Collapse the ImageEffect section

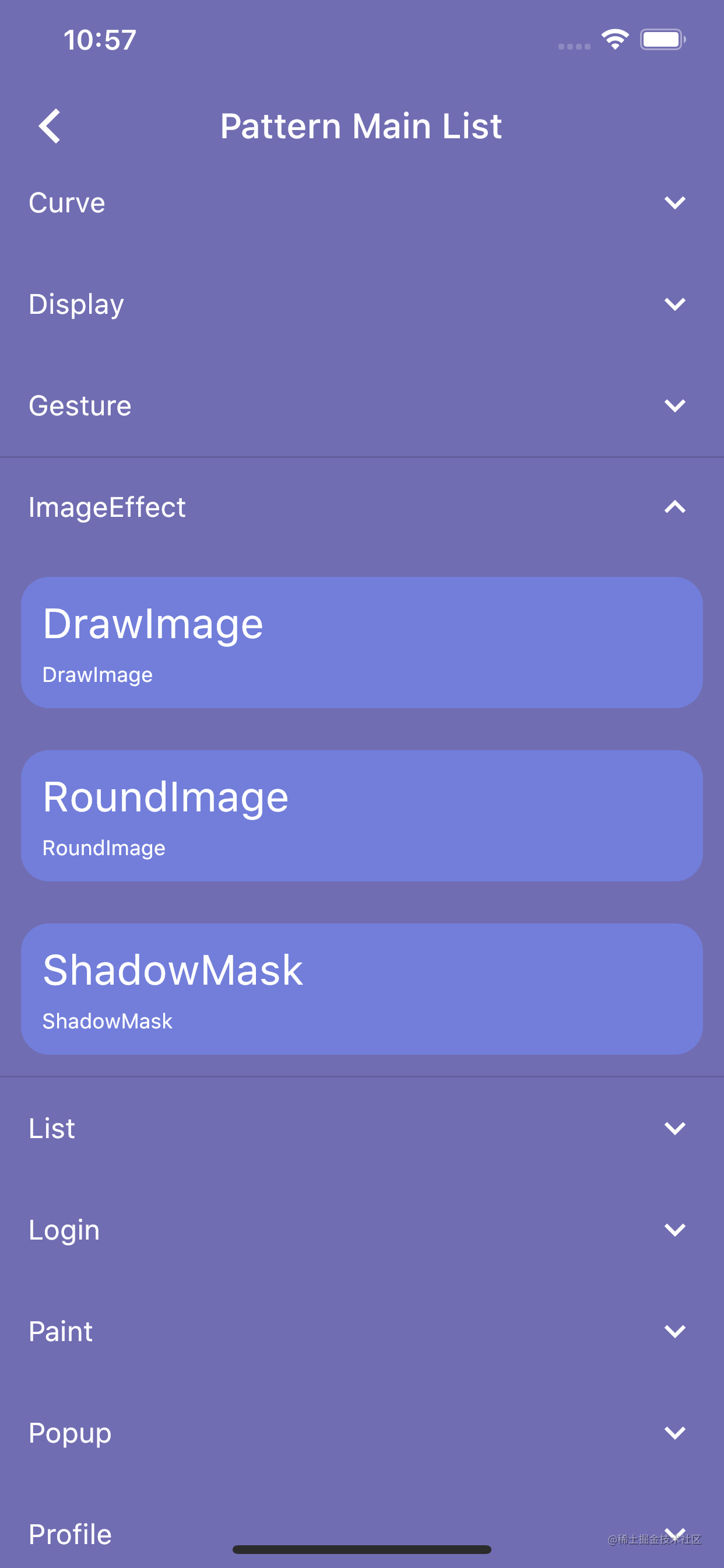[362, 507]
